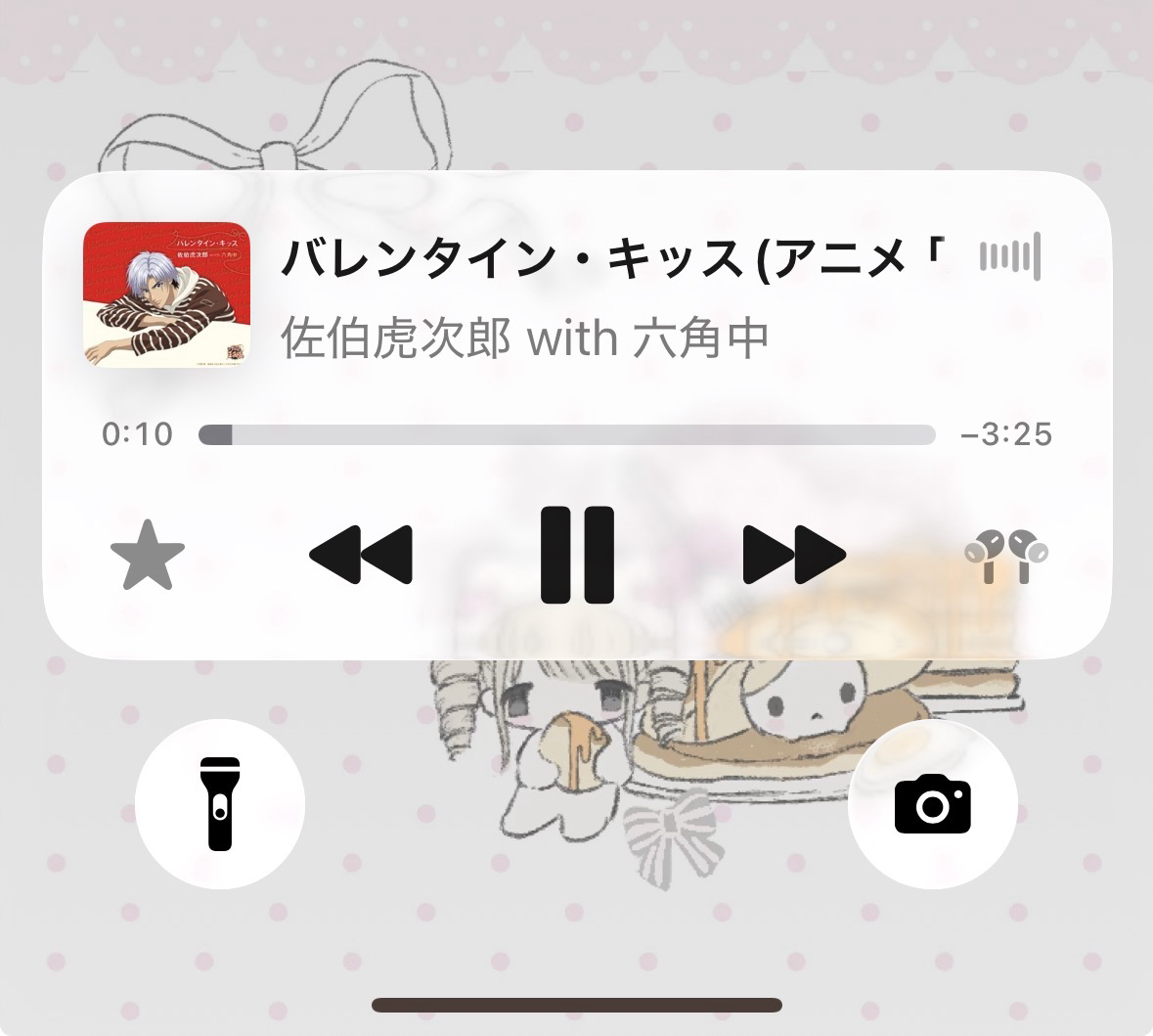Skip to the next track
This screenshot has height=1036, width=1153.
click(x=793, y=555)
